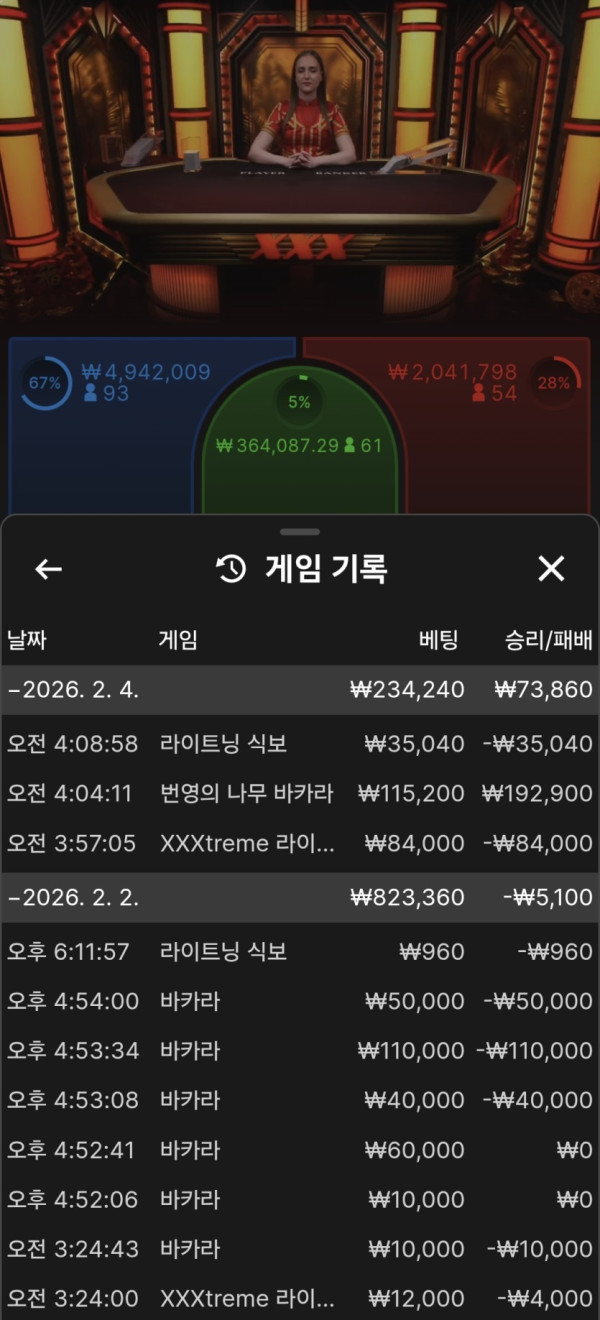The width and height of the screenshot is (600, 1320).
Task: View the 바카라 round at 오후 4:53:34
Action: point(300,1050)
